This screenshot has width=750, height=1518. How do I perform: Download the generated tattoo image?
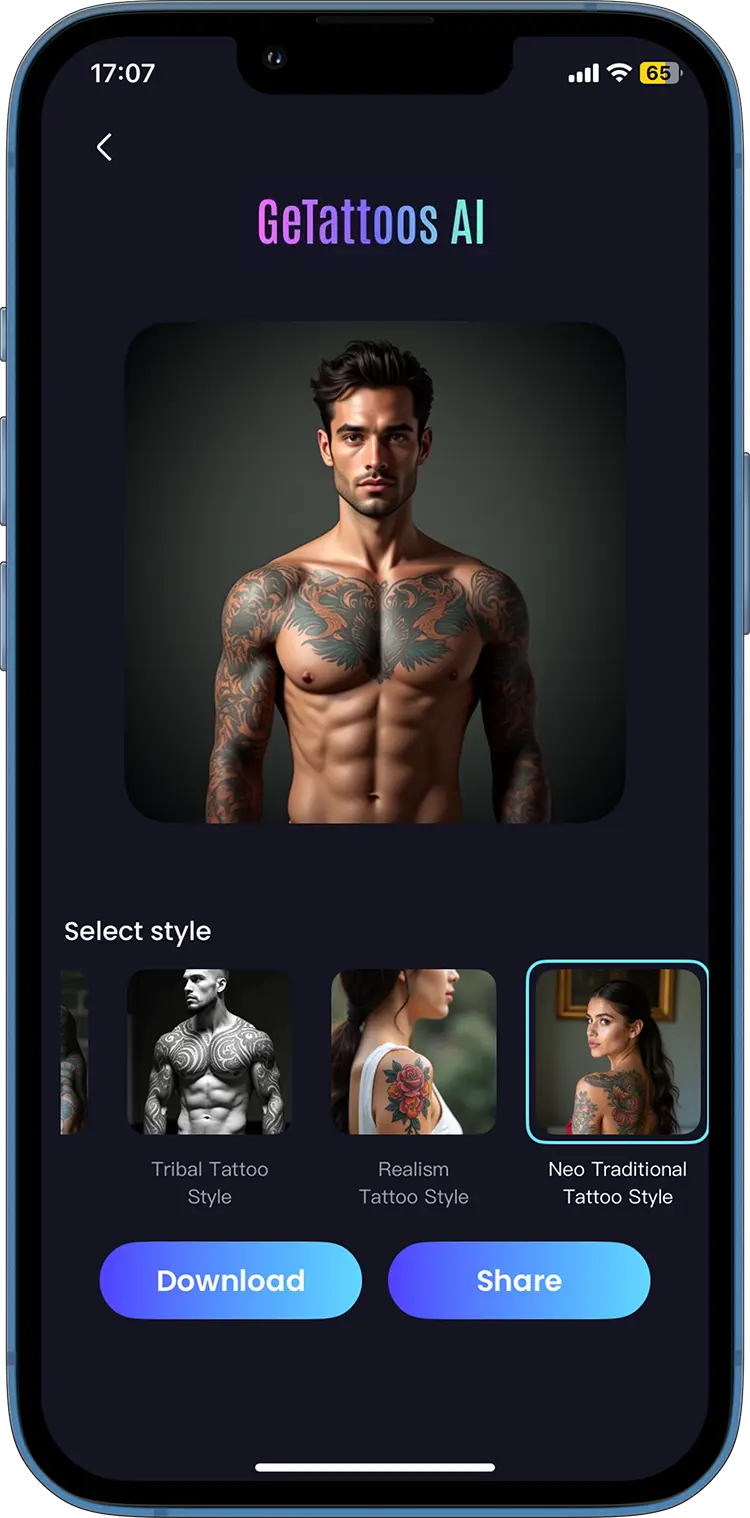230,1280
